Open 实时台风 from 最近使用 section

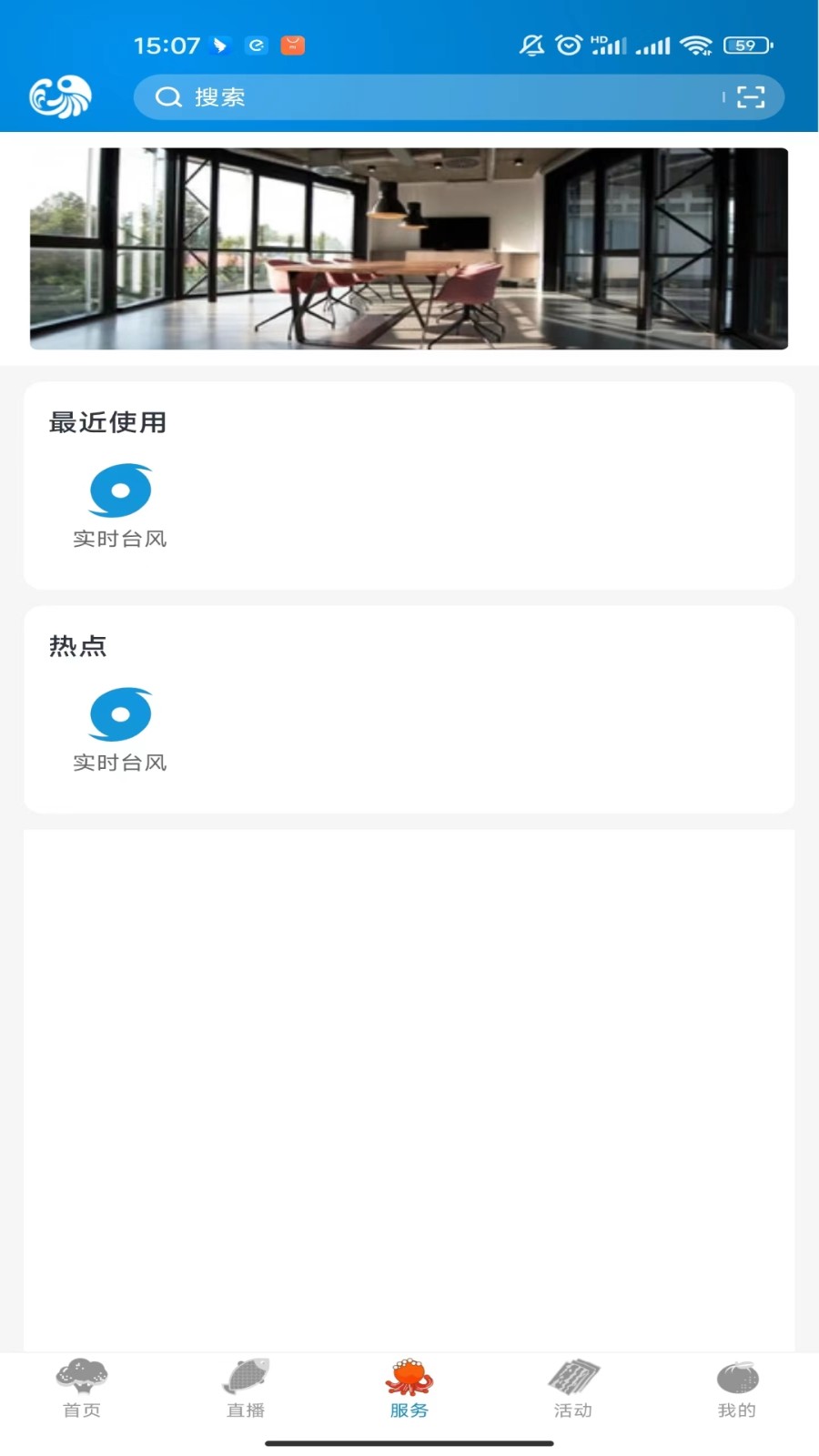pyautogui.click(x=119, y=491)
